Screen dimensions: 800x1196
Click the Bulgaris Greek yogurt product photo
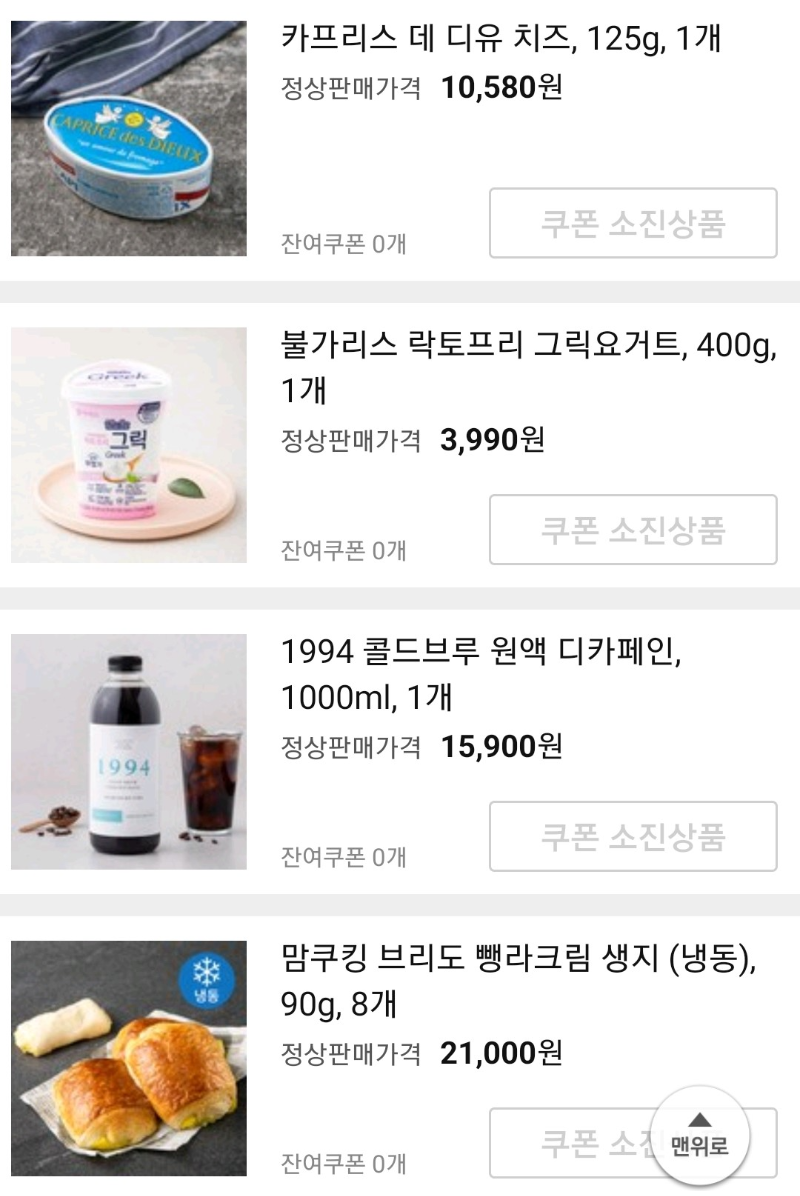(x=126, y=448)
